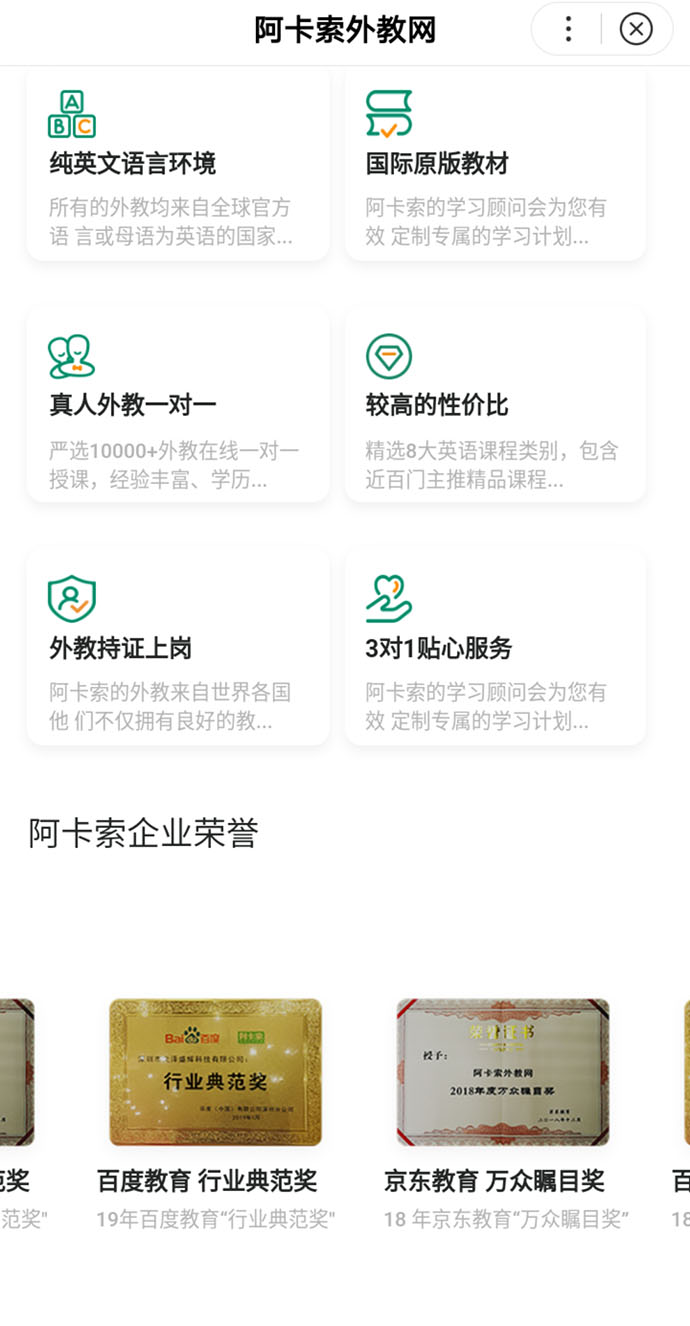Open the 纯英文语言环境 card

(x=178, y=164)
